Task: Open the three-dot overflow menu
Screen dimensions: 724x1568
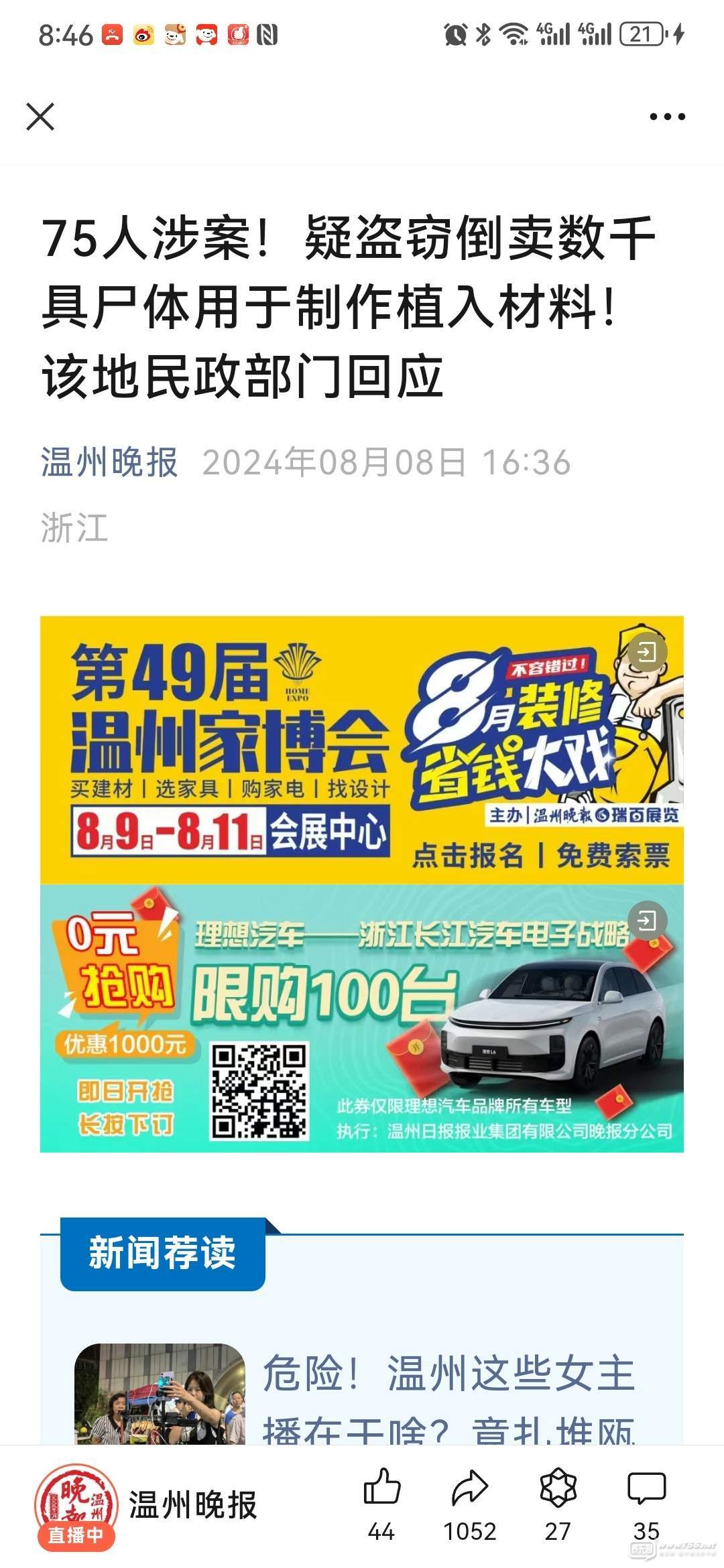Action: point(667,117)
